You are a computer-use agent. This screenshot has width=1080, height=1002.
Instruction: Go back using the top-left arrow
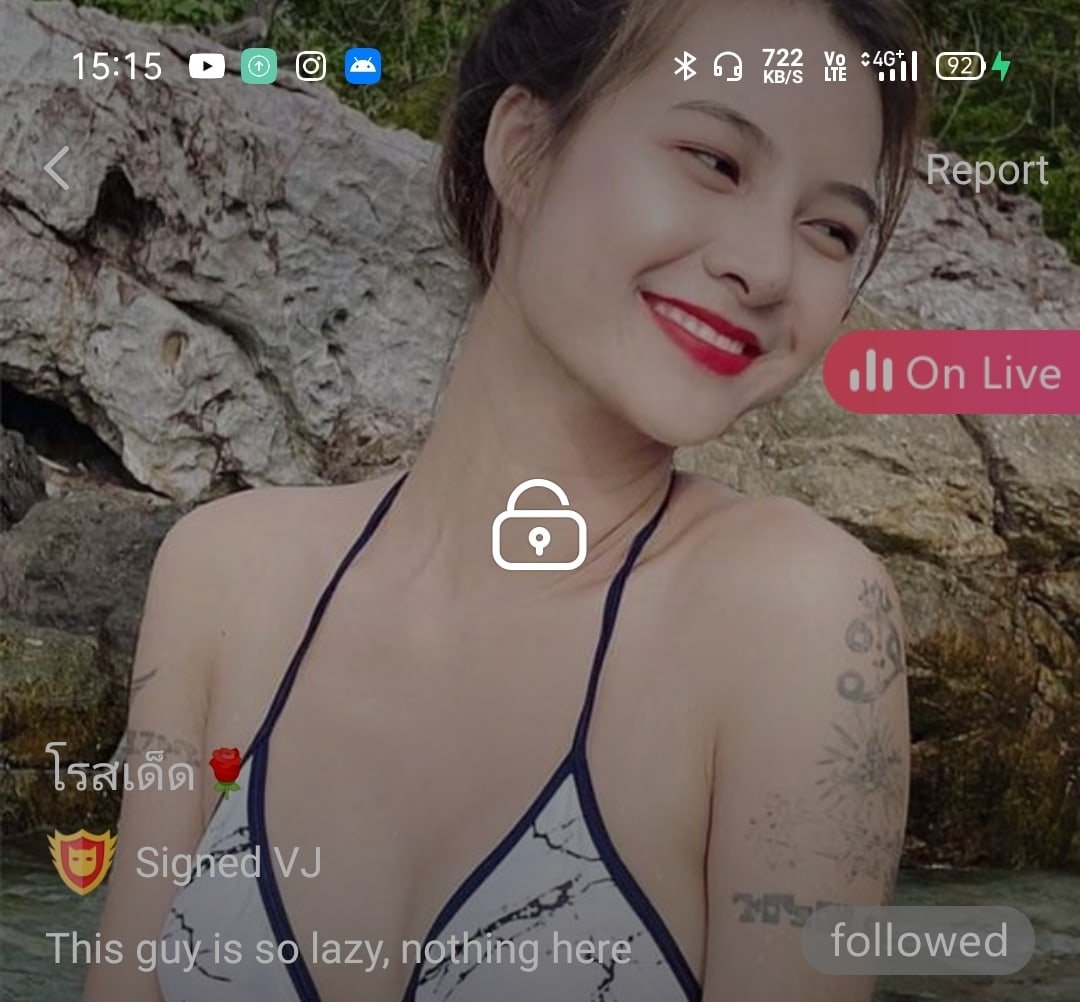57,168
